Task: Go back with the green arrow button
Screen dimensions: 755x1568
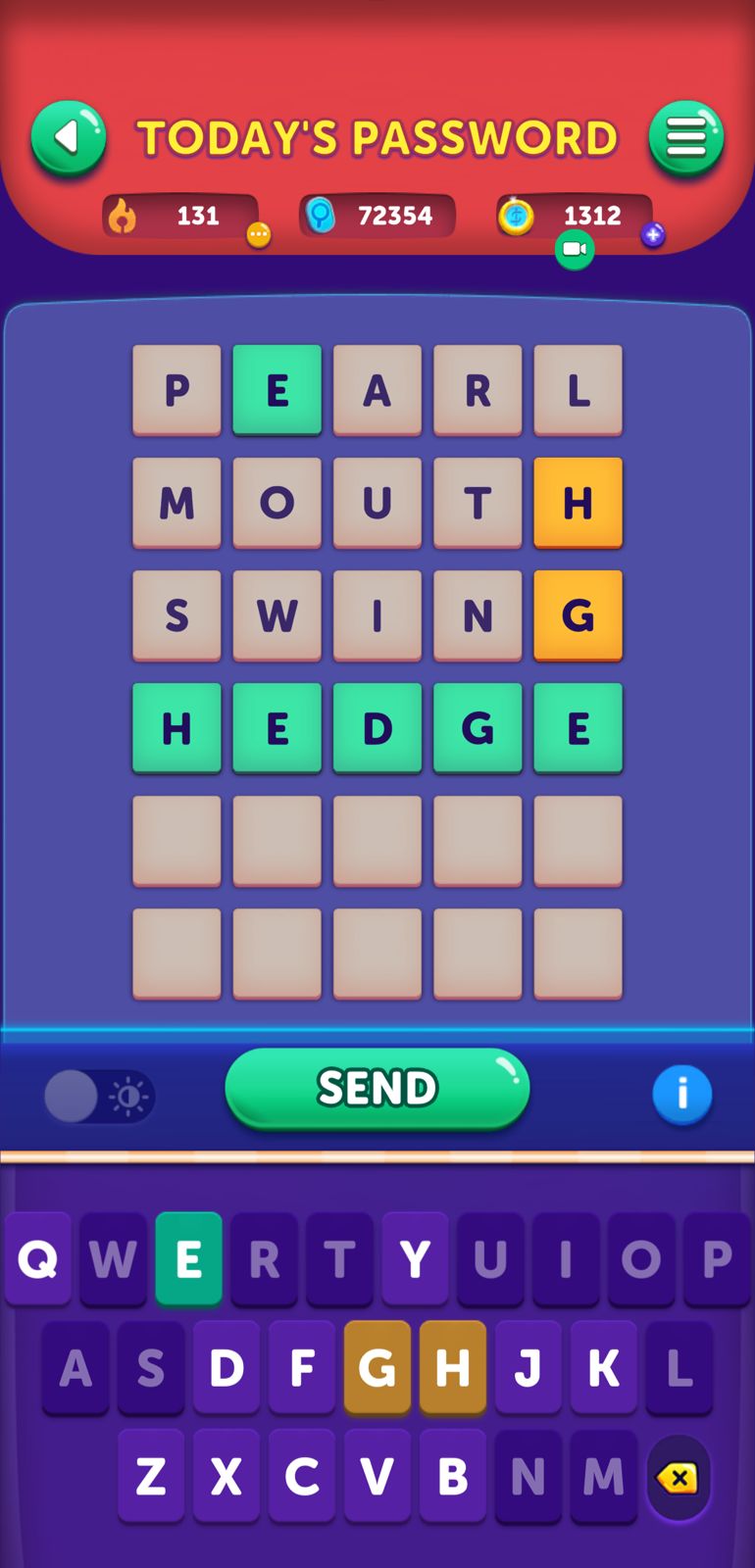Action: [68, 138]
